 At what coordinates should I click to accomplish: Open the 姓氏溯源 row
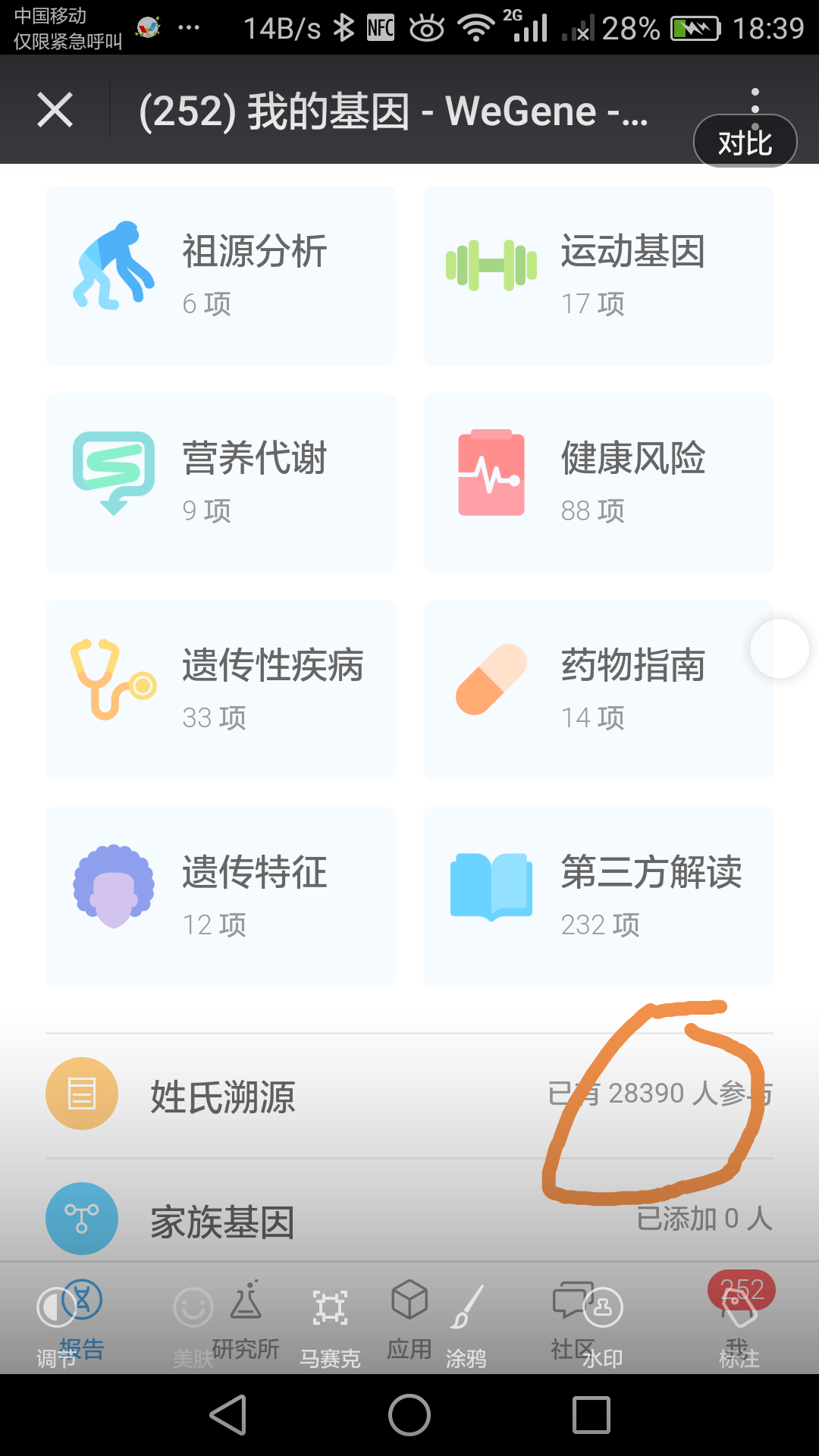(x=409, y=1095)
